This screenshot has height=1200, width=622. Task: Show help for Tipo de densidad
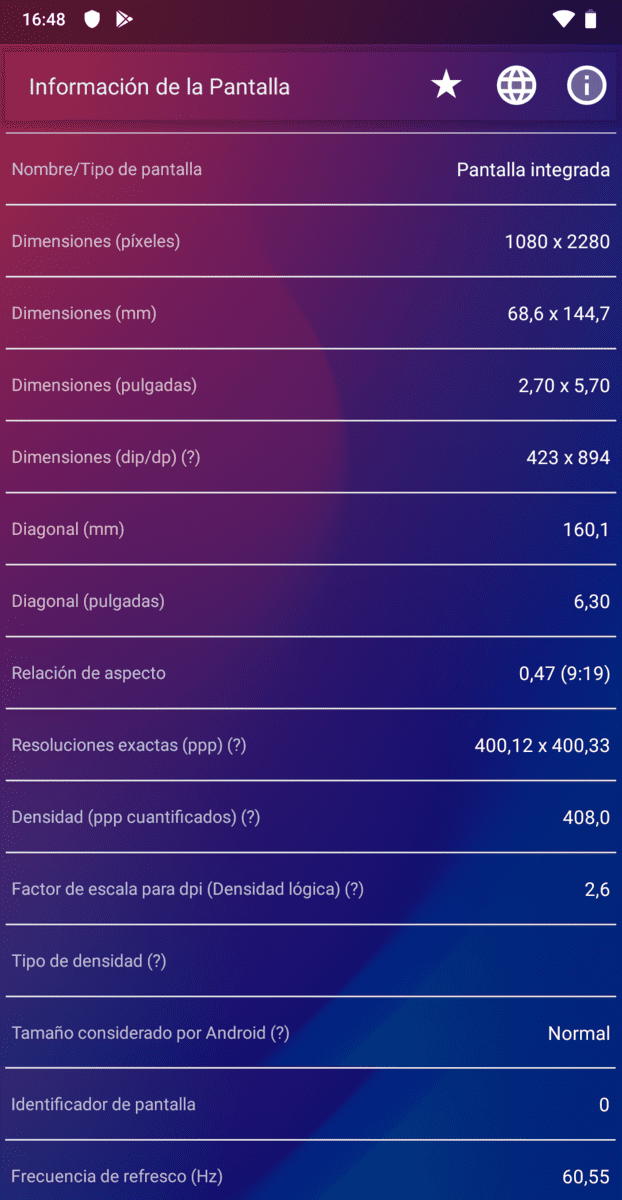click(156, 961)
